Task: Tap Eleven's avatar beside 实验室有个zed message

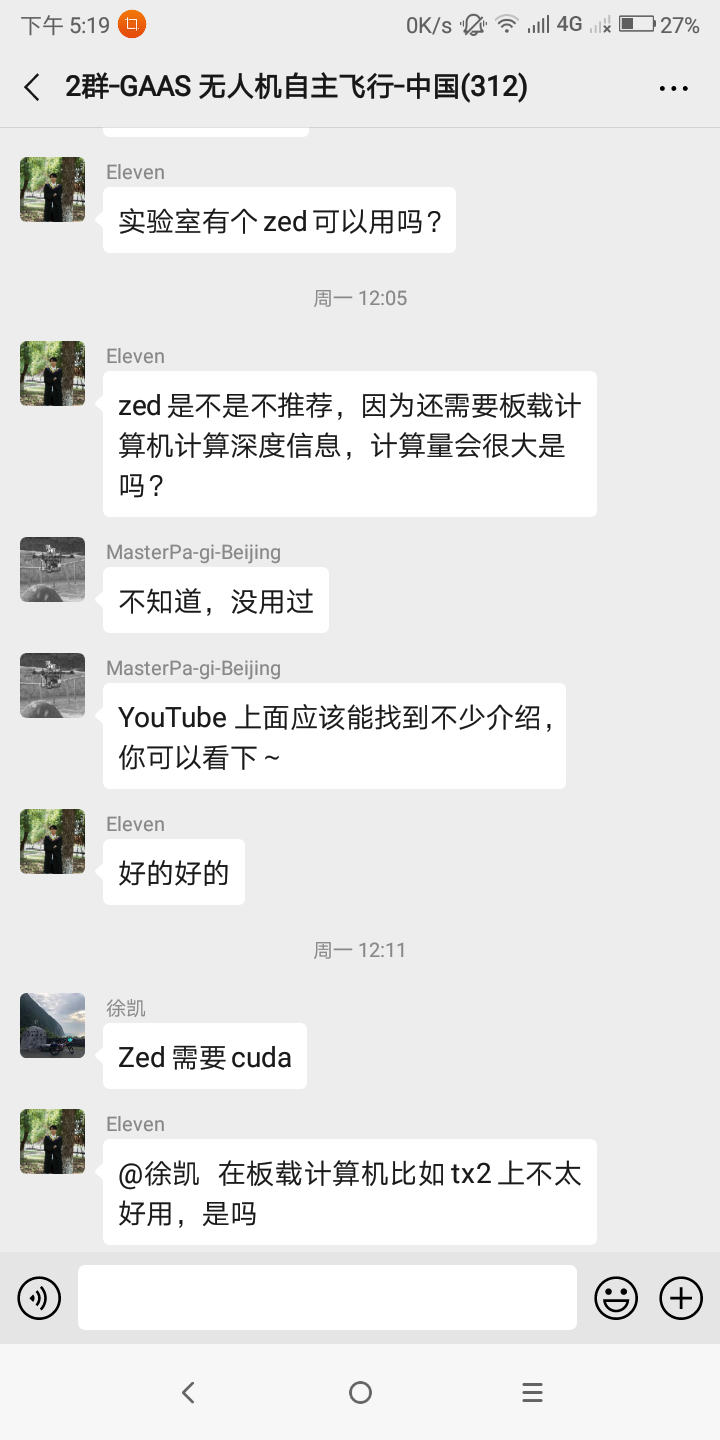Action: (52, 189)
